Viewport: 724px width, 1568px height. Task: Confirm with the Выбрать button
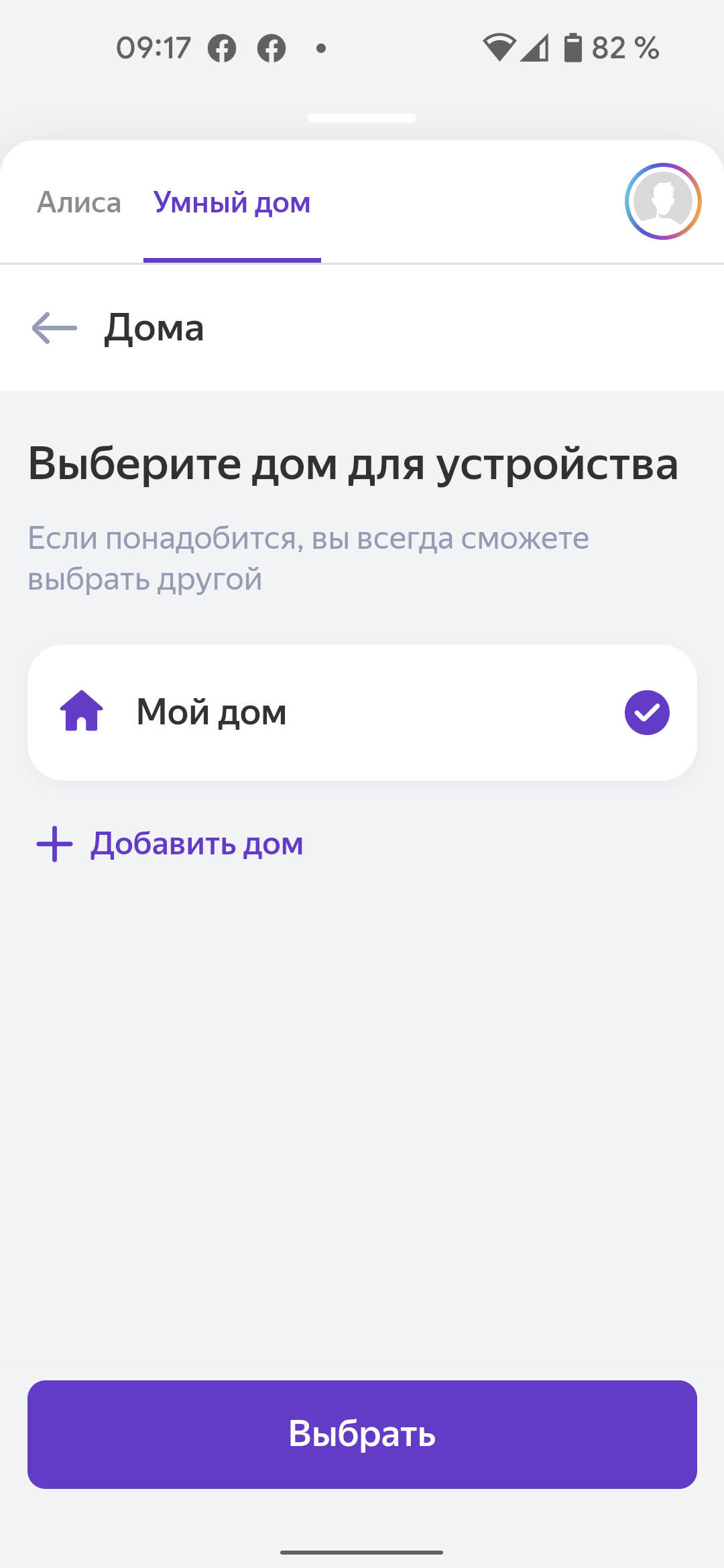click(x=362, y=1434)
